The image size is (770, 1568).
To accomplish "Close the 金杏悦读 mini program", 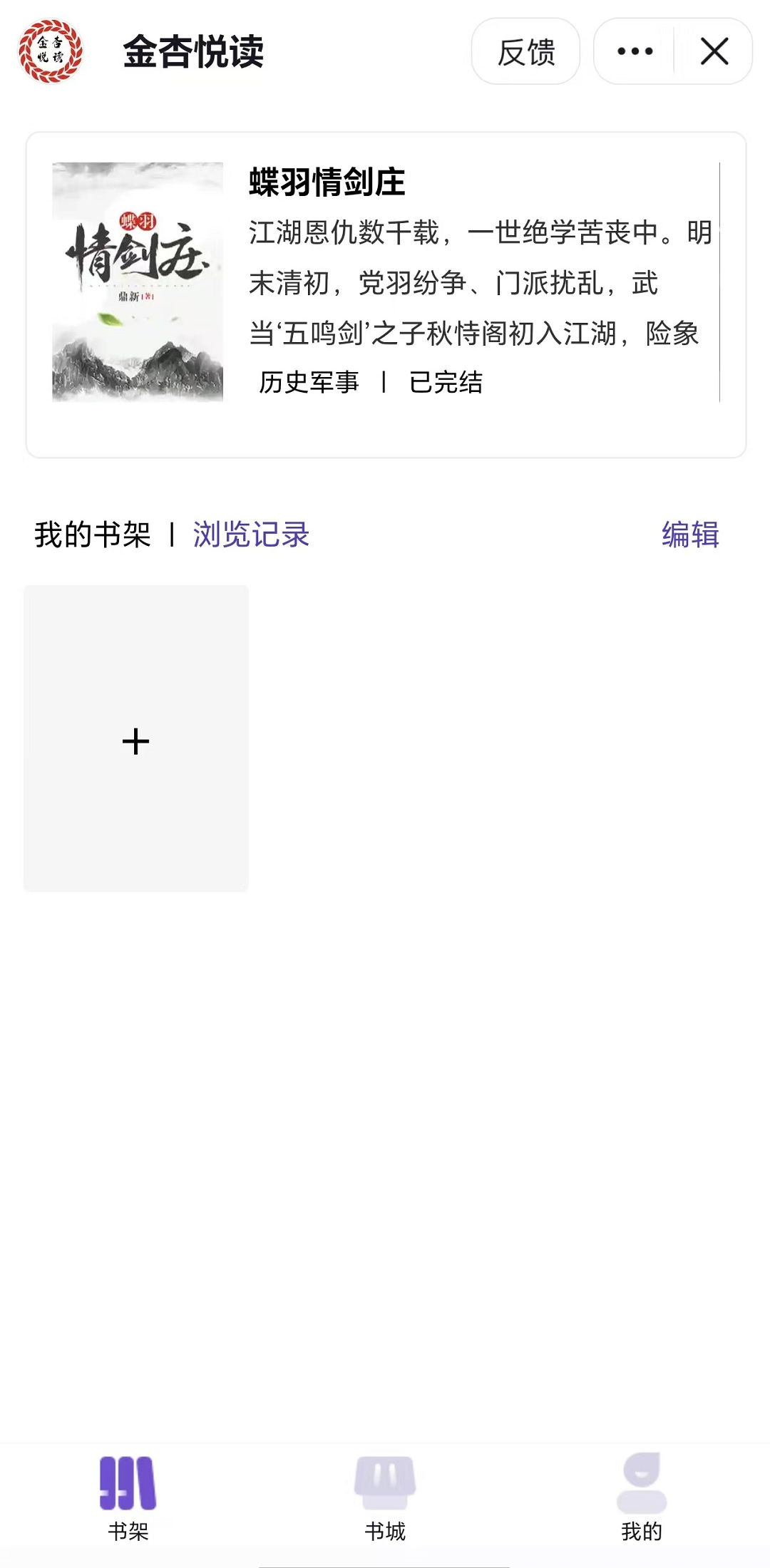I will pos(714,51).
